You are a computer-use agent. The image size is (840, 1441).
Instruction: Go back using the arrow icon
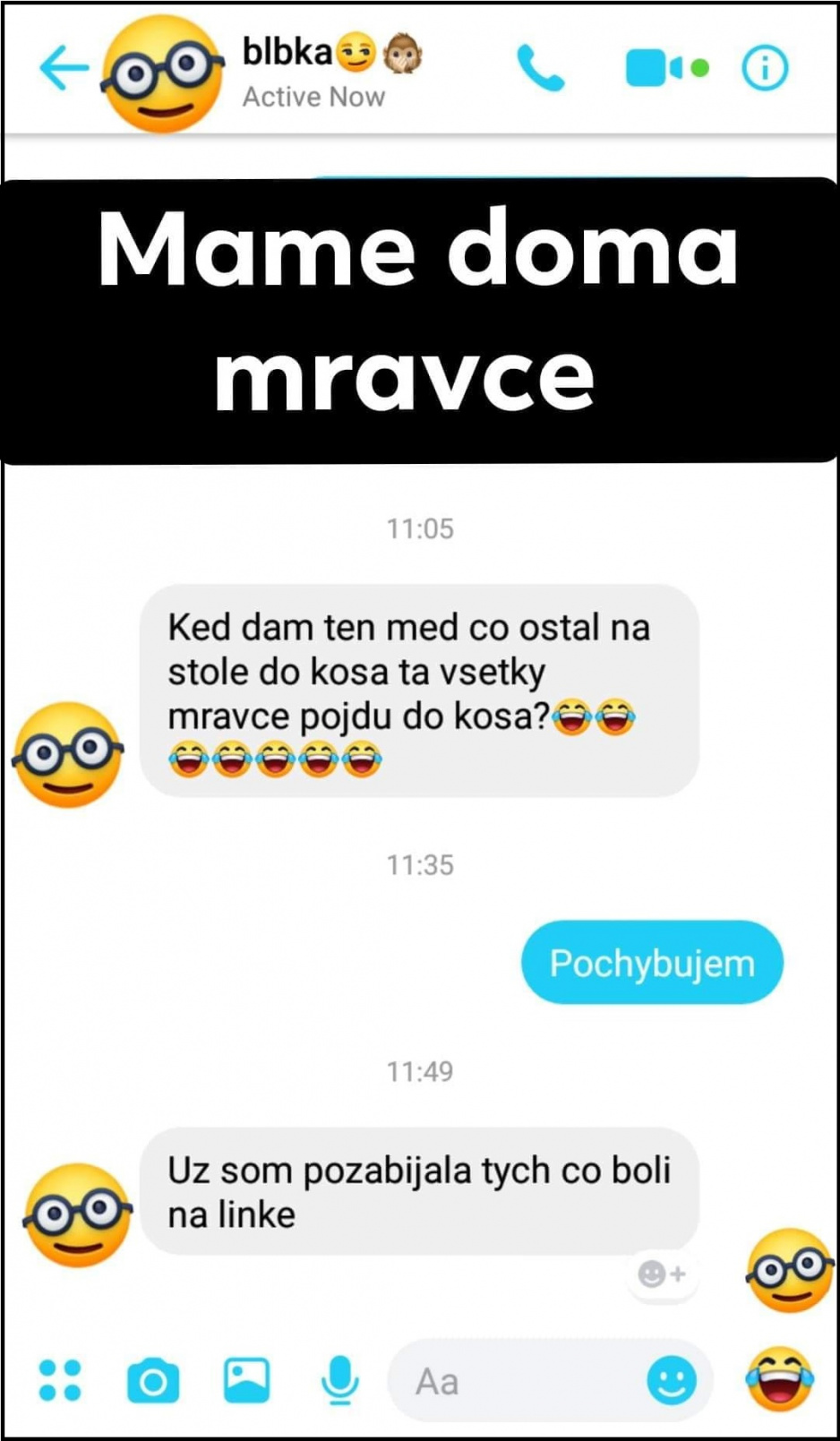64,68
